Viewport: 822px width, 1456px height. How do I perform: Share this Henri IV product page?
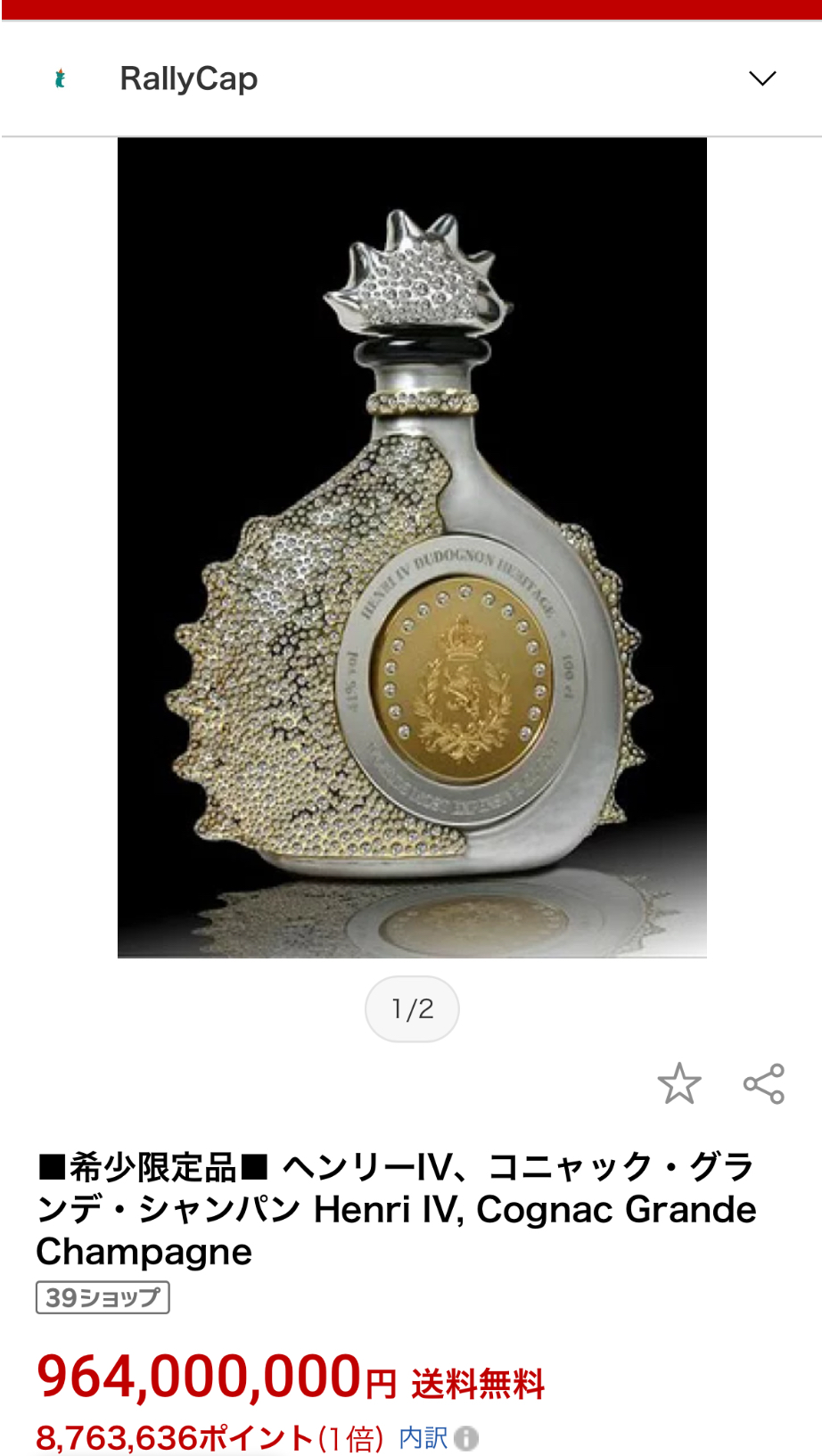tap(764, 1084)
